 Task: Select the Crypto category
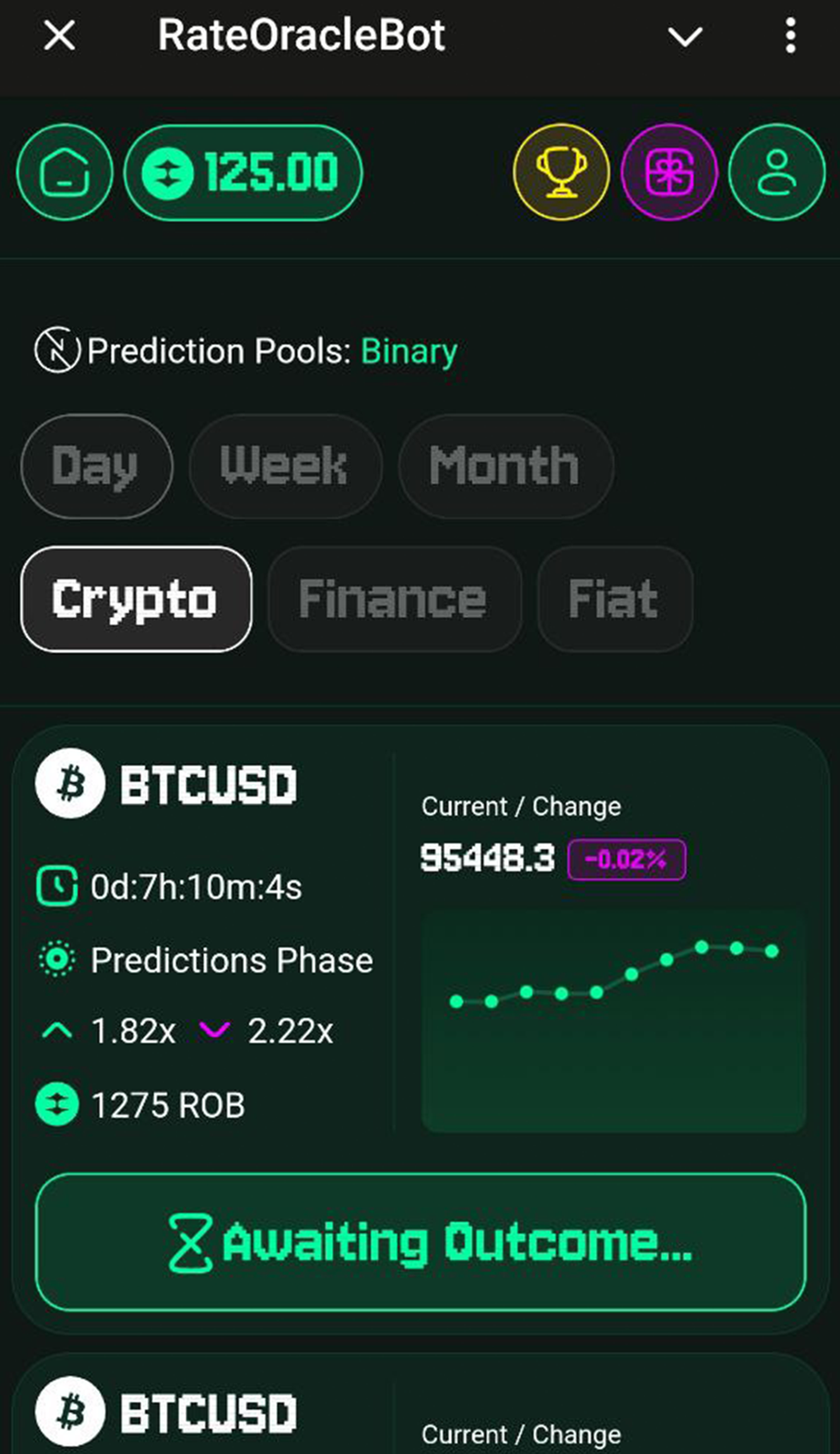(x=136, y=599)
